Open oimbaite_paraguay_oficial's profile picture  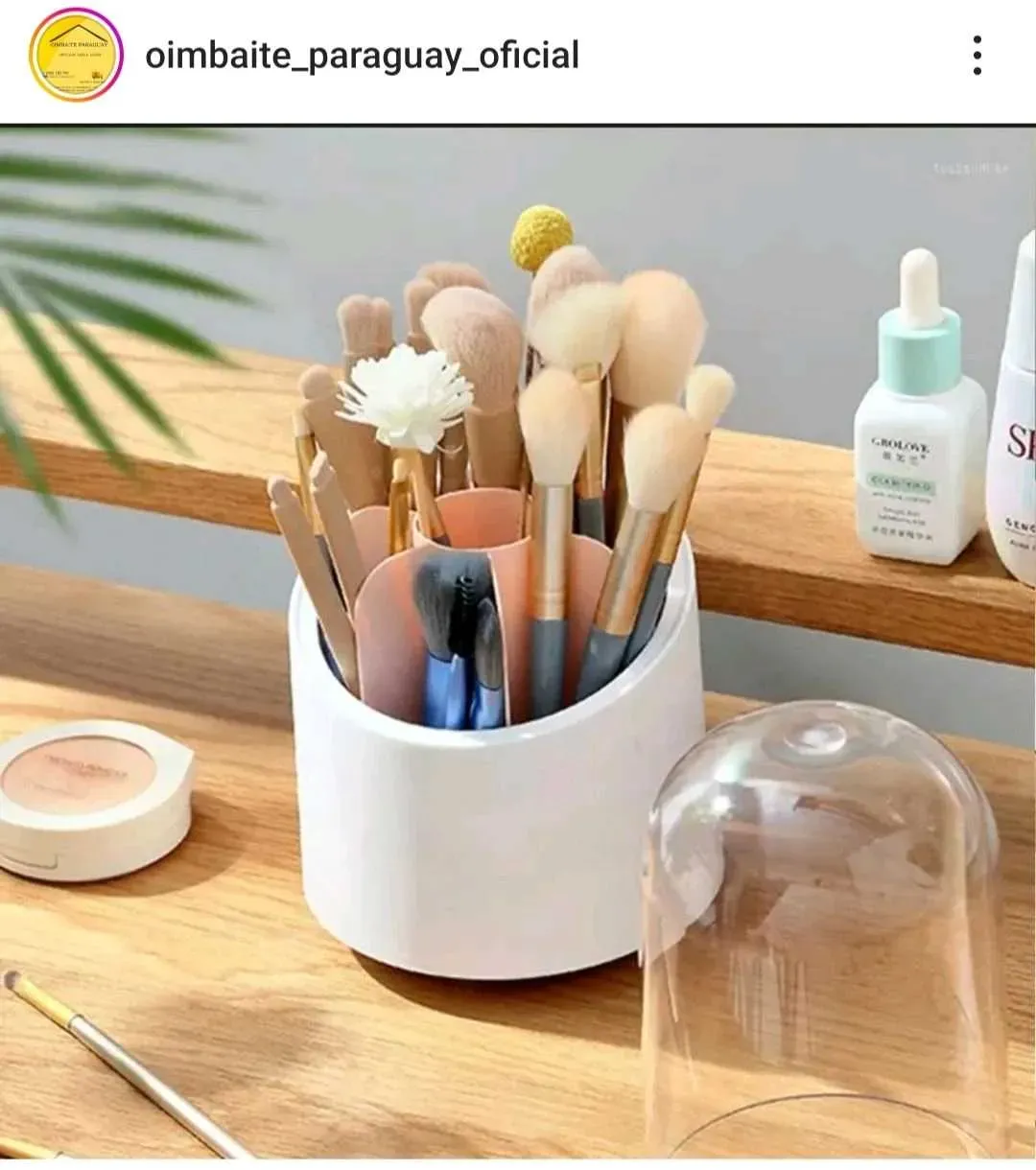(x=76, y=55)
